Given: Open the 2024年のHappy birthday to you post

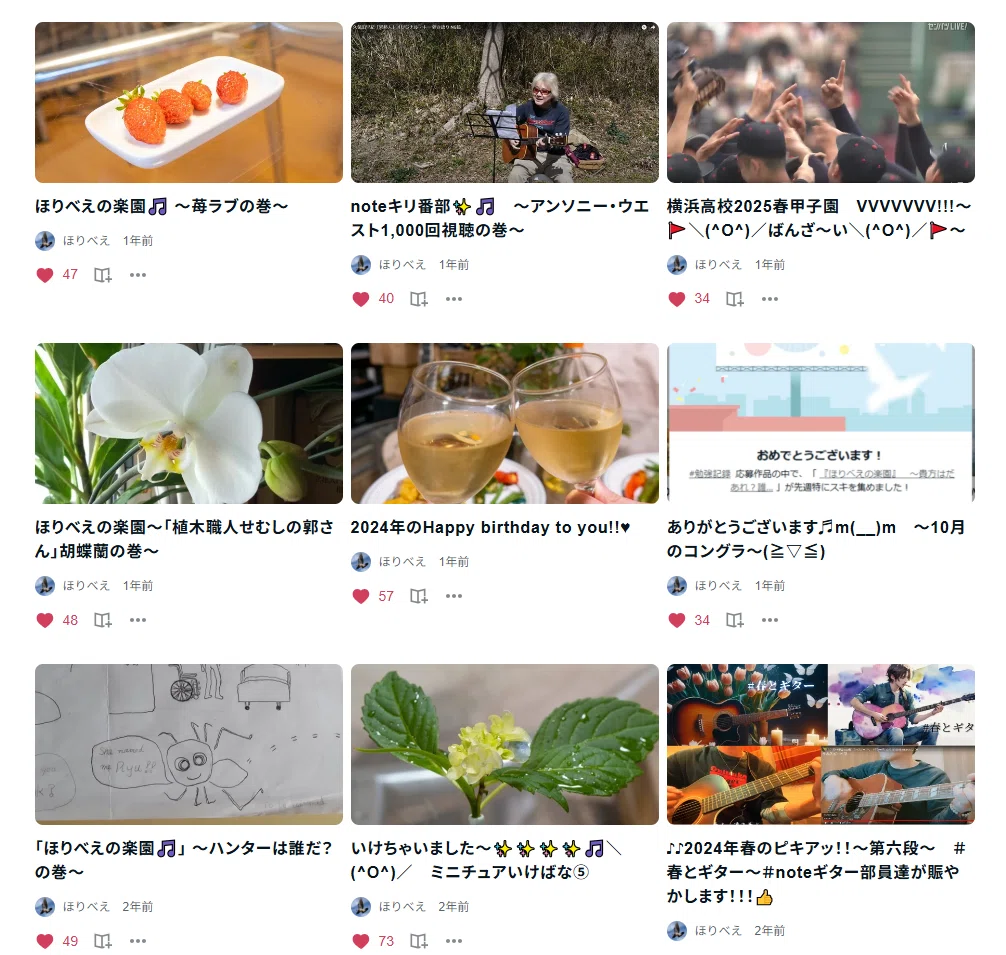Looking at the screenshot, I should pos(490,527).
